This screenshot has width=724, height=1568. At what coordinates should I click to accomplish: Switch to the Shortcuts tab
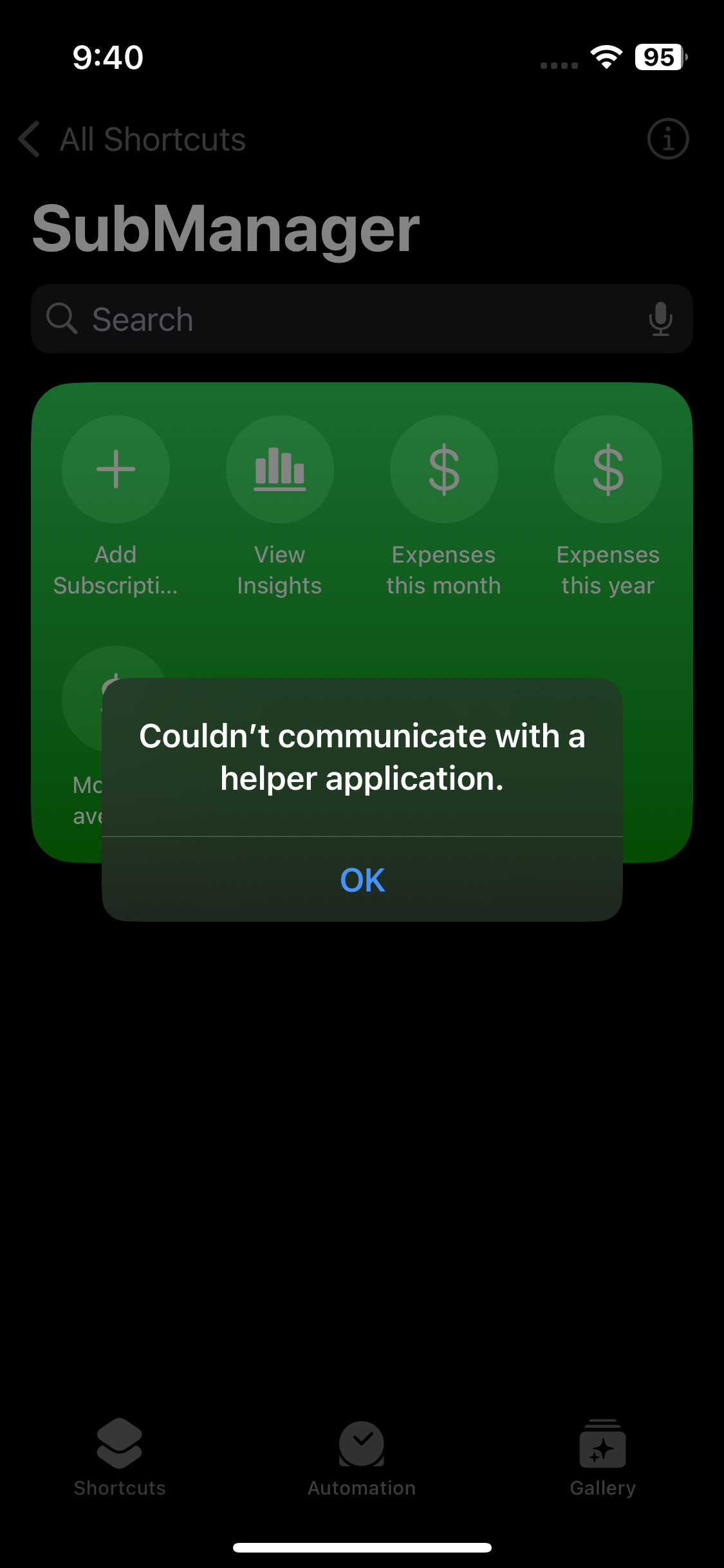coord(120,1456)
